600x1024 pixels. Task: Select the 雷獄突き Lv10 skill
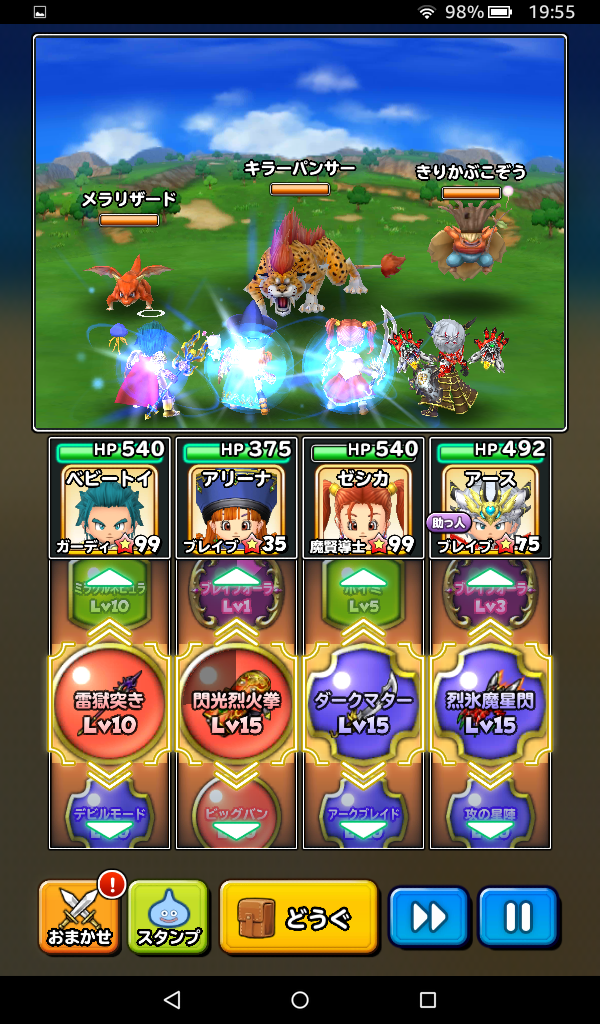(110, 710)
